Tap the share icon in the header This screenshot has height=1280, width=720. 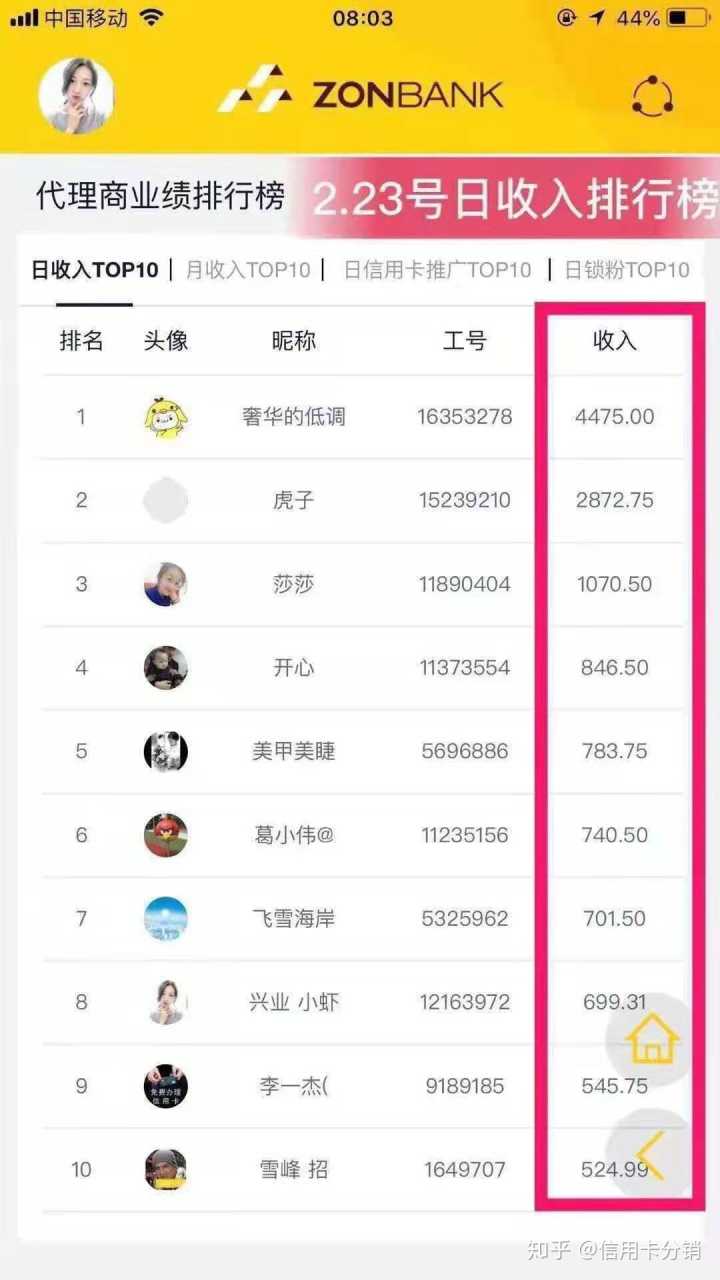pyautogui.click(x=652, y=96)
